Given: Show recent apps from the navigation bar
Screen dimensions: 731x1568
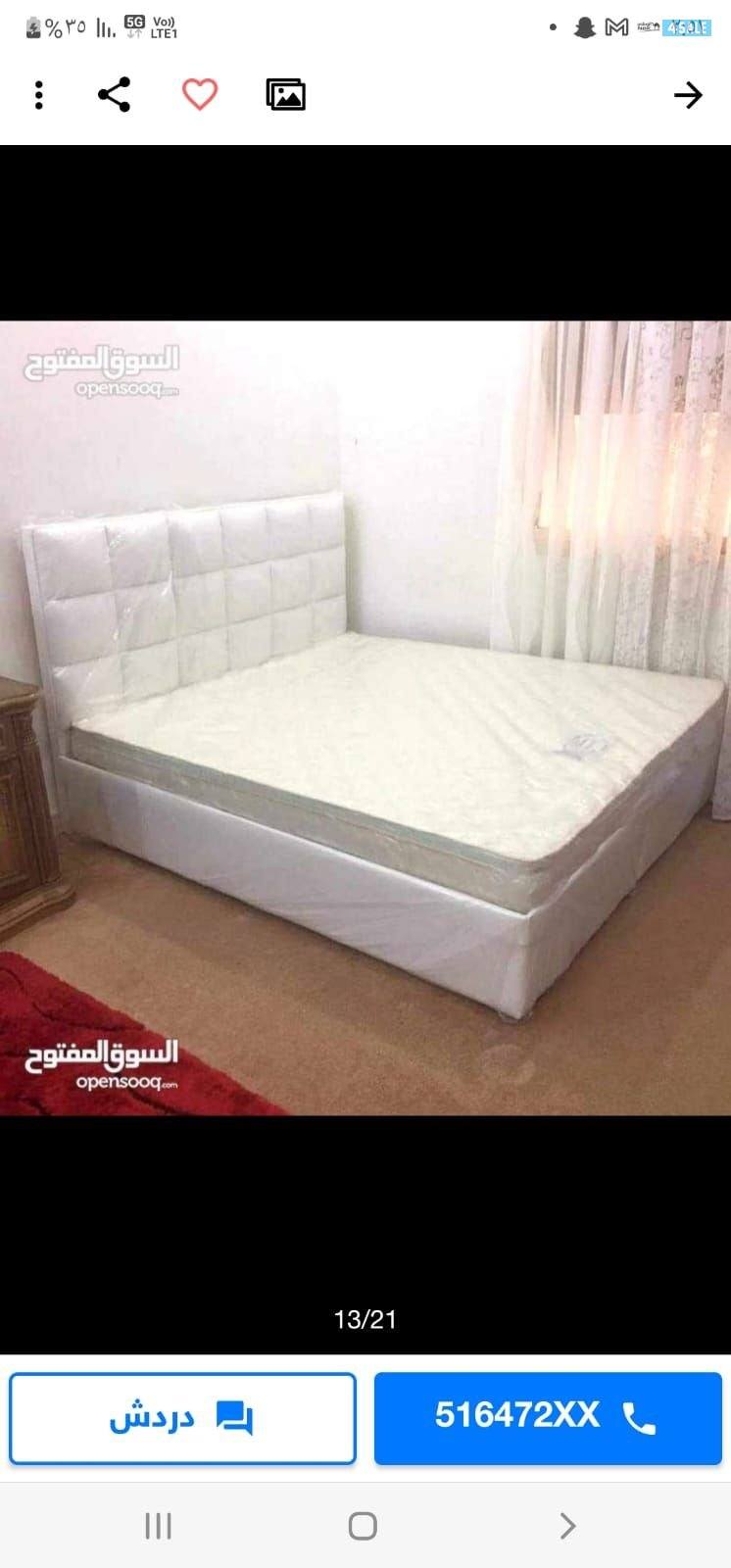Looking at the screenshot, I should (158, 1526).
